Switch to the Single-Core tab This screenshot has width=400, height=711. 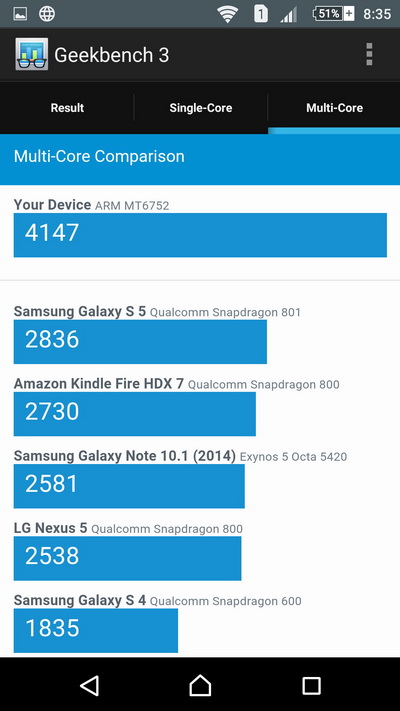pyautogui.click(x=200, y=108)
